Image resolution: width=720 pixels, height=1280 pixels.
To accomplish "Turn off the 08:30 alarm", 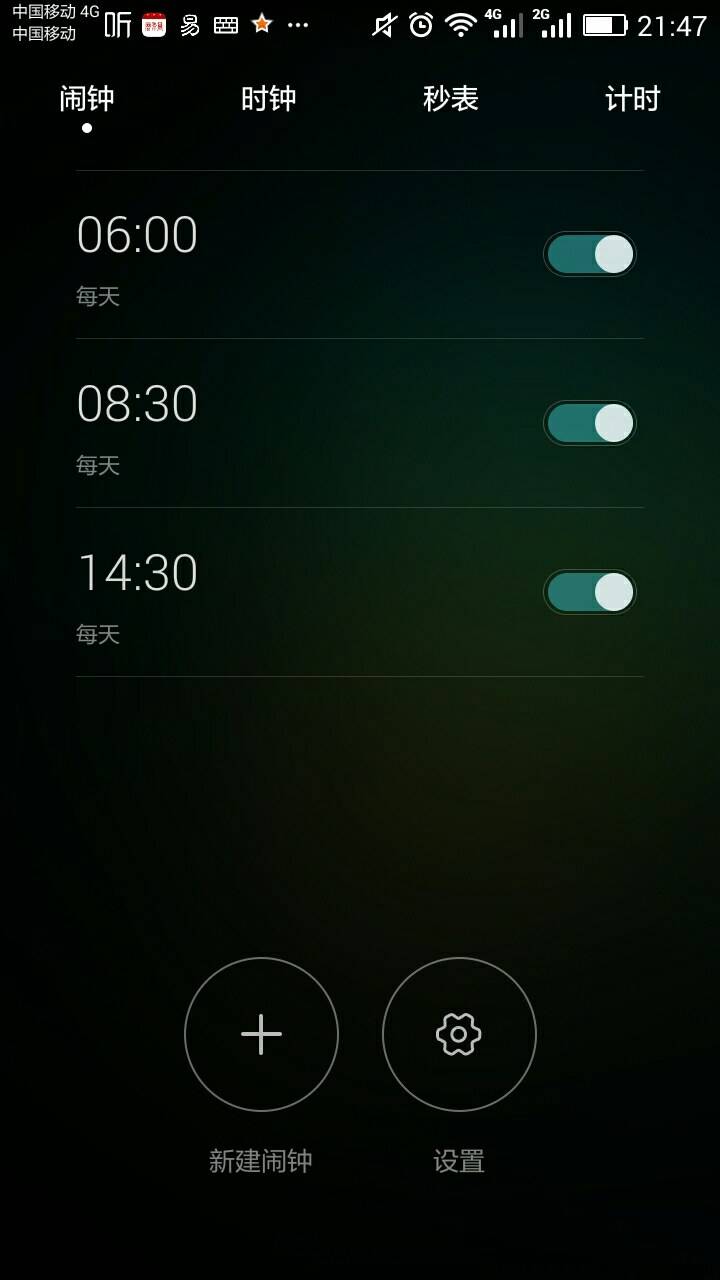I will 589,423.
